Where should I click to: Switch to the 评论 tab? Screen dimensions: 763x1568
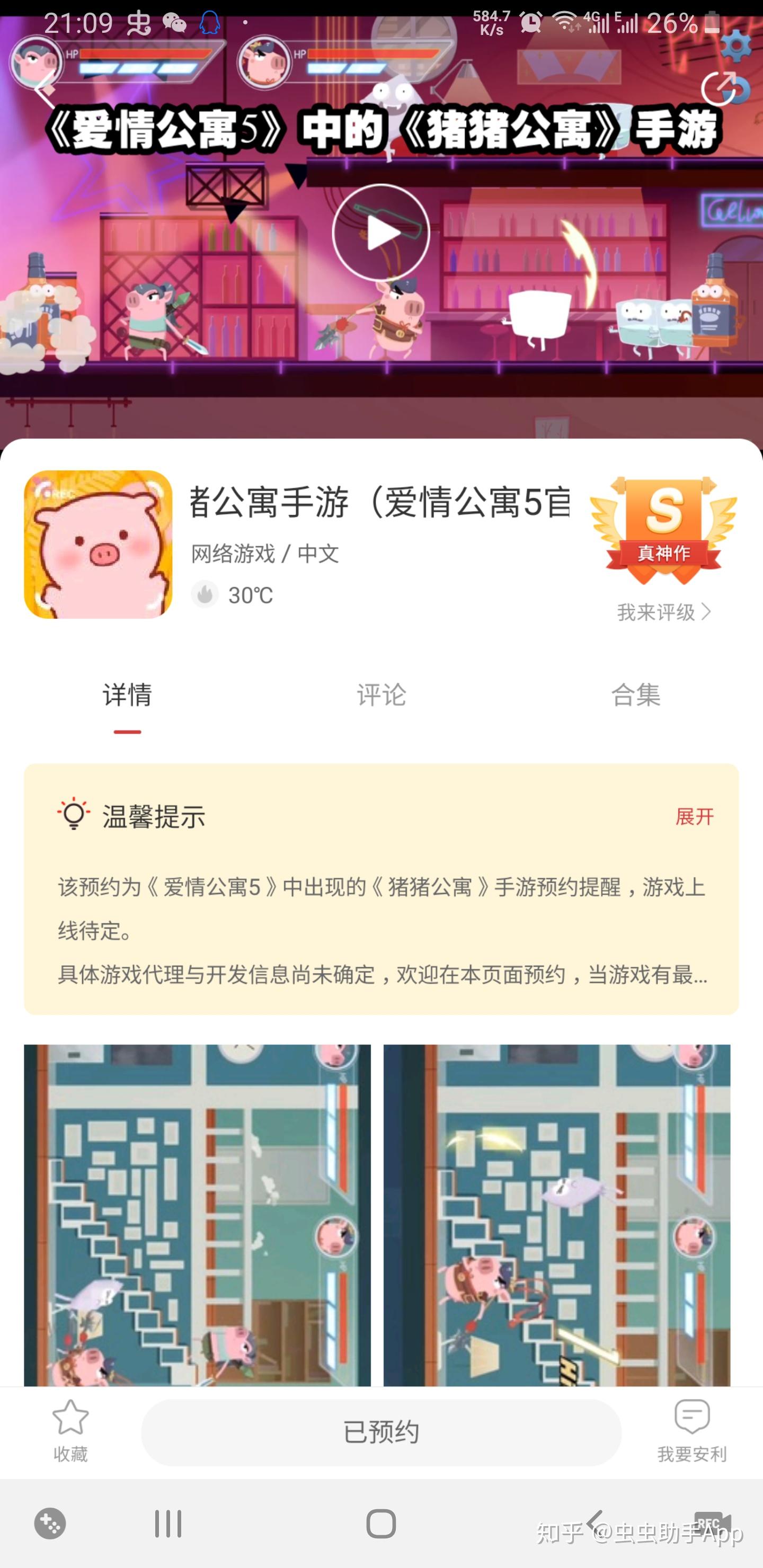[x=381, y=694]
